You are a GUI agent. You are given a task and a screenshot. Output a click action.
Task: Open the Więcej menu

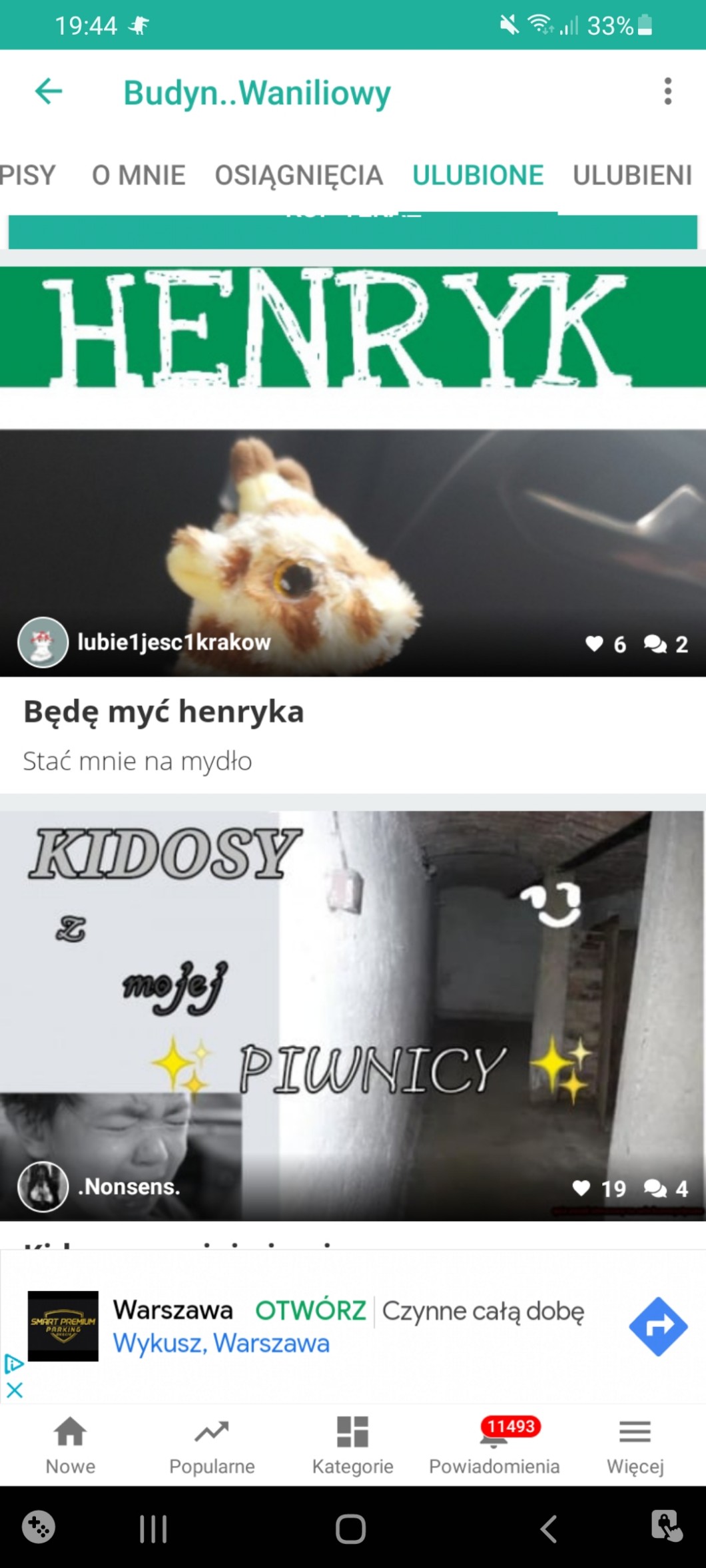[635, 1443]
